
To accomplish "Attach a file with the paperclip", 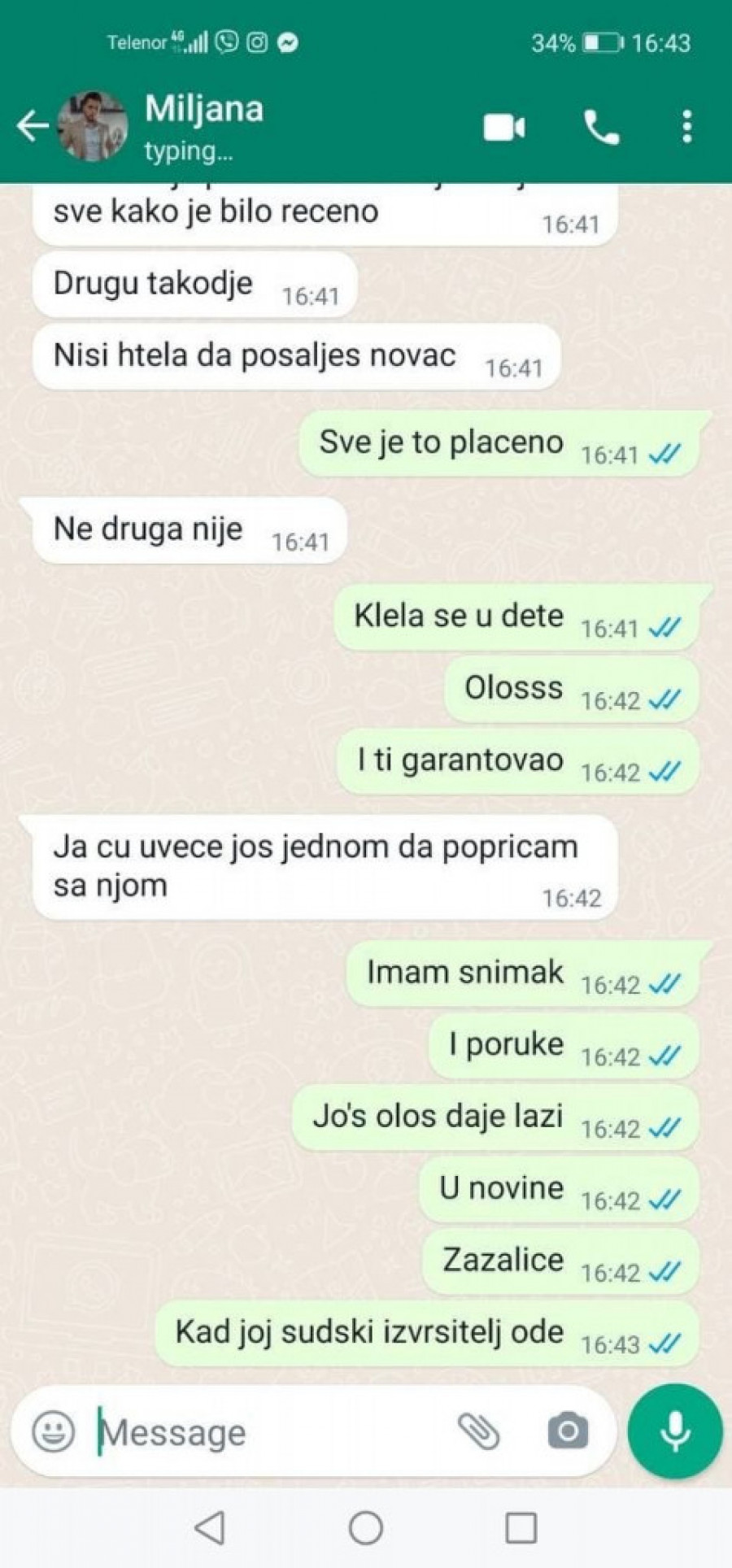I will click(x=479, y=1431).
